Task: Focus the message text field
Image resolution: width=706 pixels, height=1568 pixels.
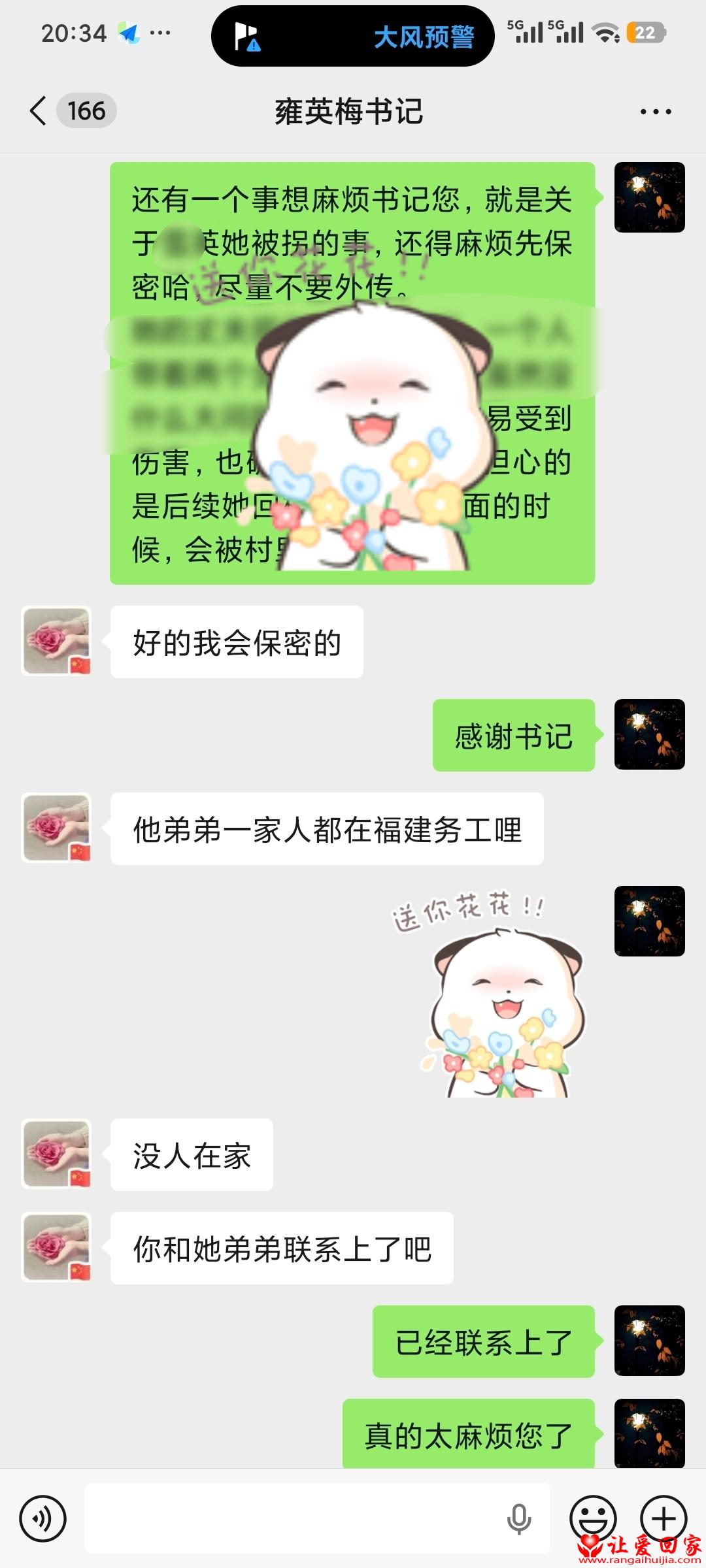Action: pyautogui.click(x=294, y=1518)
